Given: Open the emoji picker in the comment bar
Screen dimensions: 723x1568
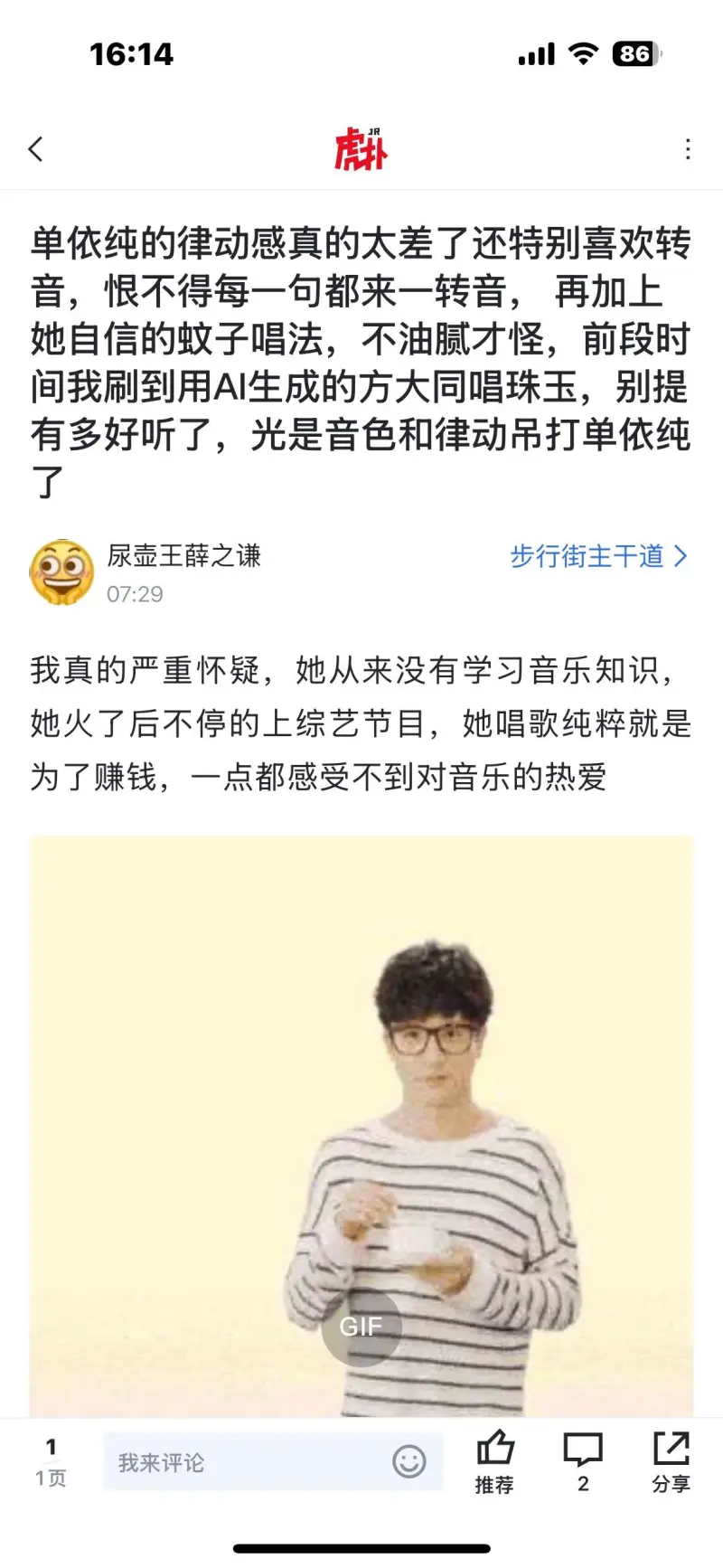Looking at the screenshot, I should (x=408, y=1461).
